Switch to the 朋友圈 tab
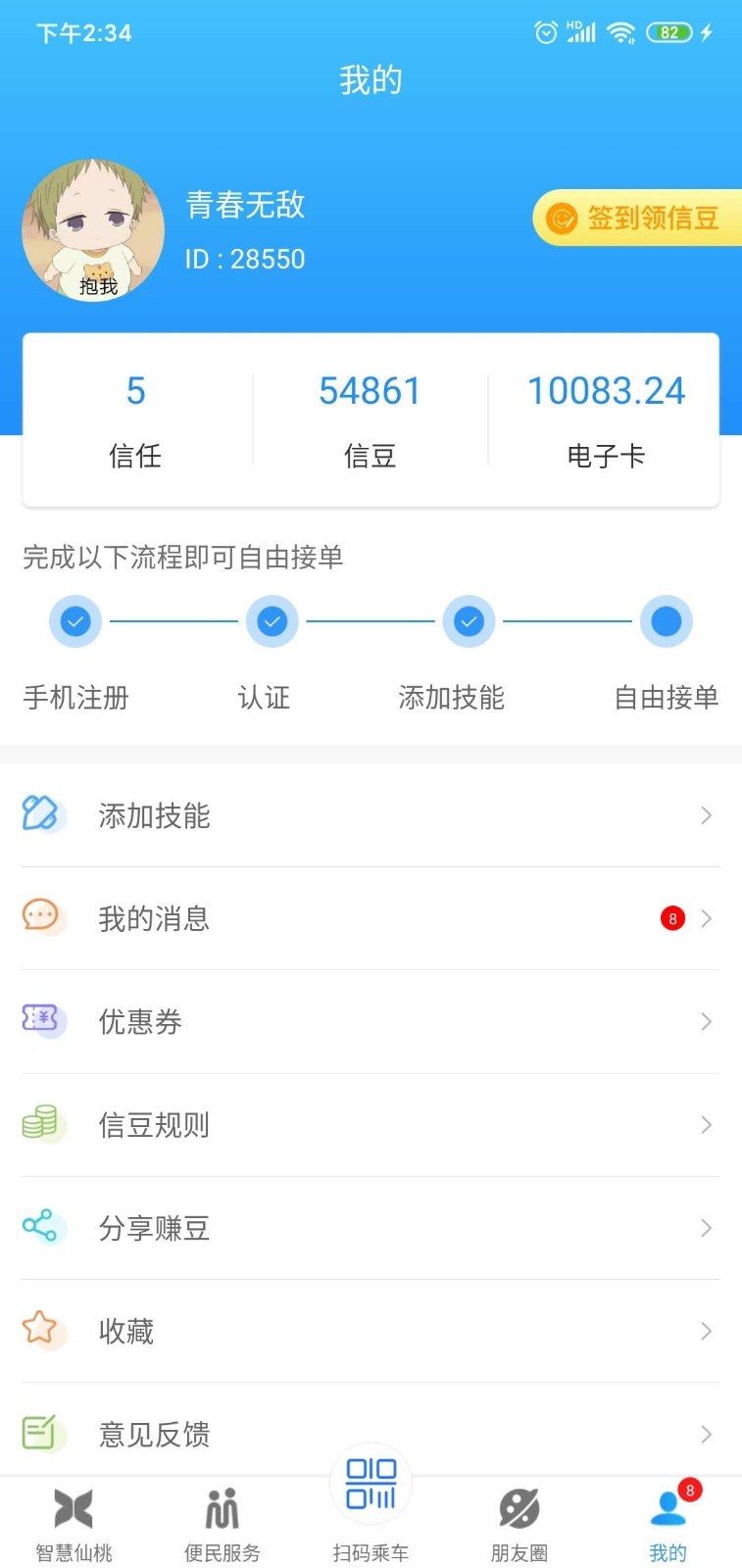Image resolution: width=742 pixels, height=1568 pixels. (519, 1524)
